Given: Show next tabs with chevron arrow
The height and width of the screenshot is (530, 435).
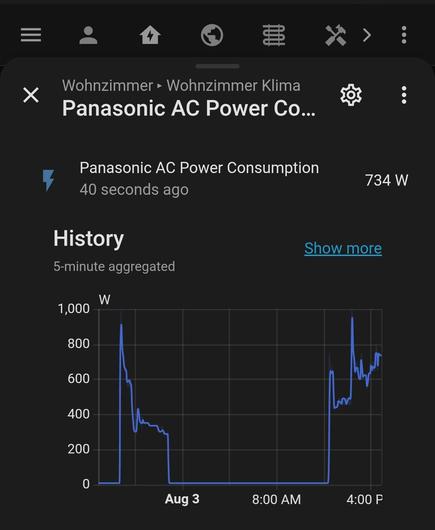Looking at the screenshot, I should point(367,35).
